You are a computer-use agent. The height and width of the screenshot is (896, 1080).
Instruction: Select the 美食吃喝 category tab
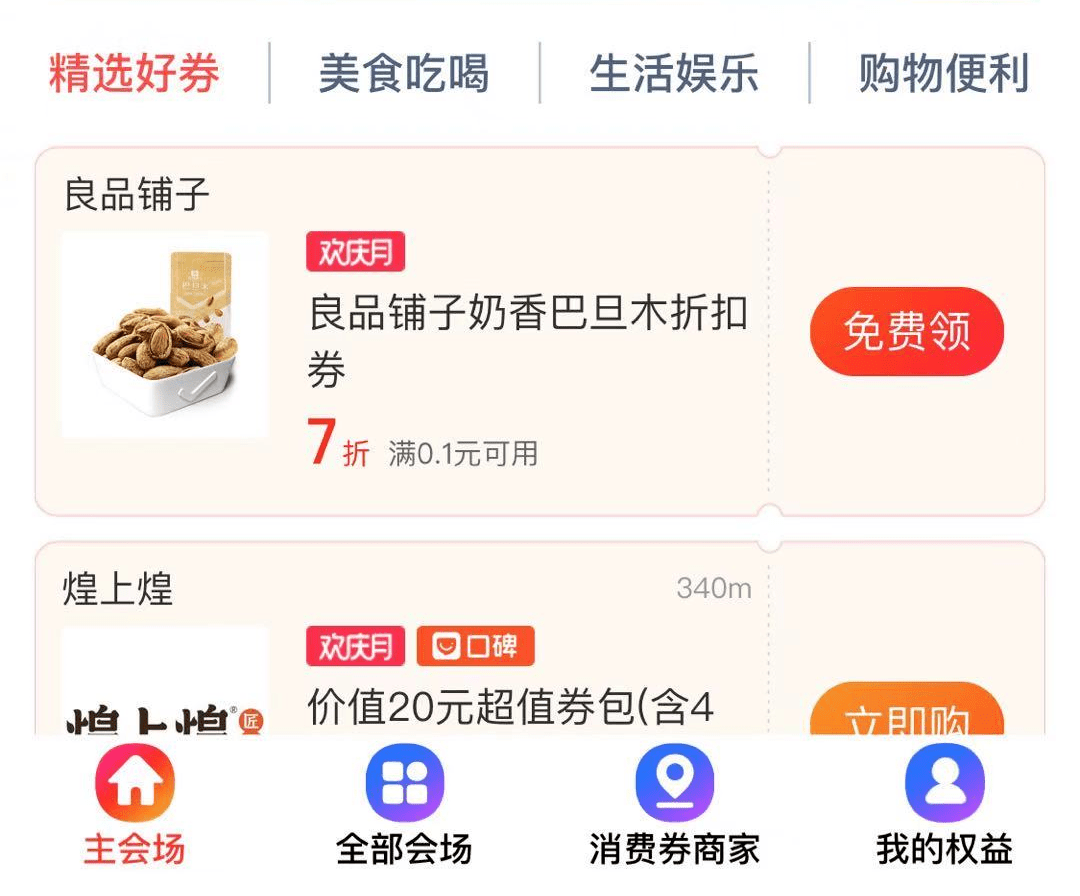tap(404, 74)
